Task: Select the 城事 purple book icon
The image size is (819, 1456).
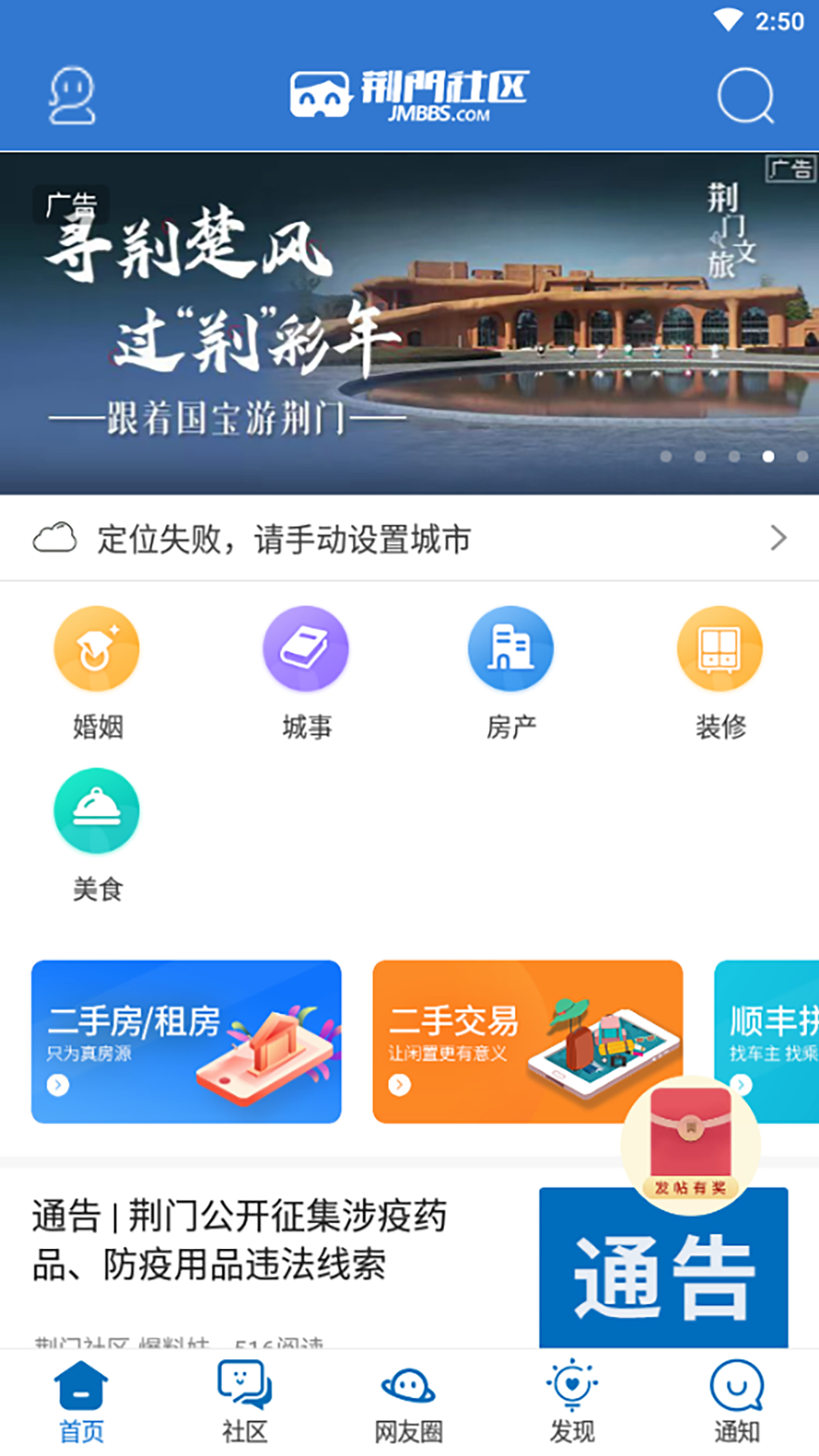Action: [306, 649]
